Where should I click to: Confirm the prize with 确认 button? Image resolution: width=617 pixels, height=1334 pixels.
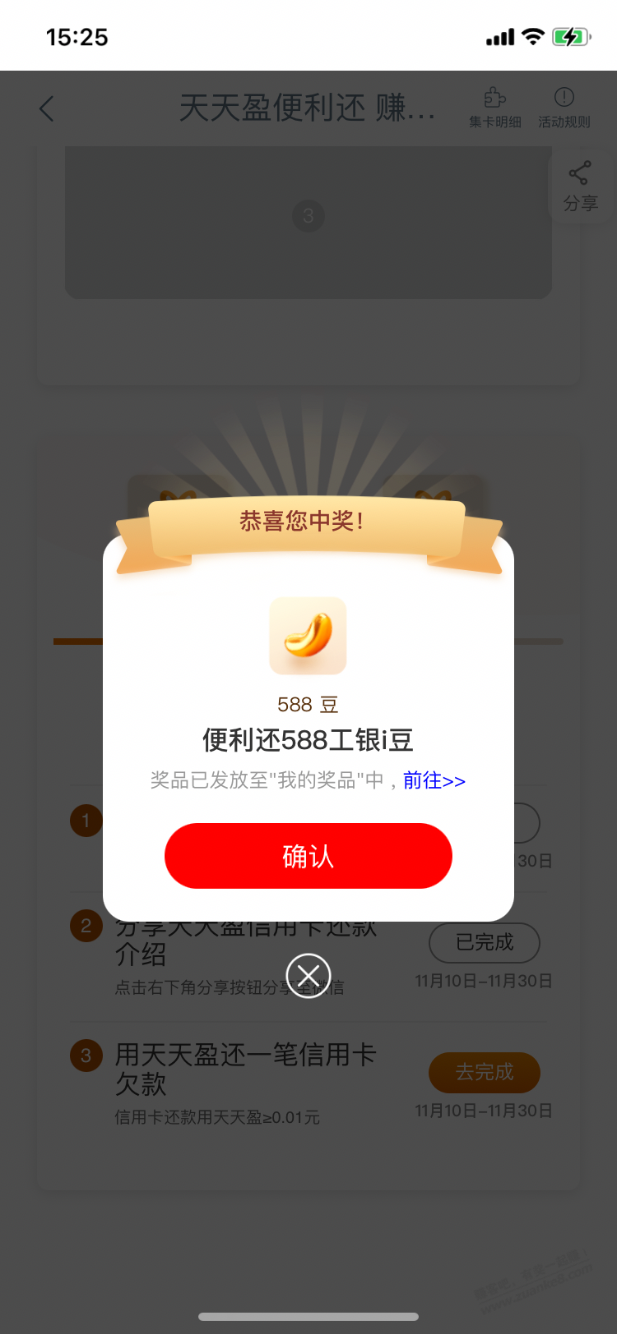click(308, 856)
